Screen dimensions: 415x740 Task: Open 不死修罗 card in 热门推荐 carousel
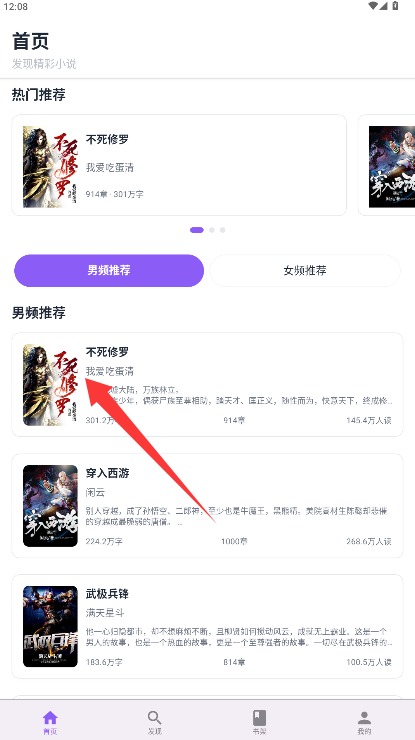click(179, 165)
